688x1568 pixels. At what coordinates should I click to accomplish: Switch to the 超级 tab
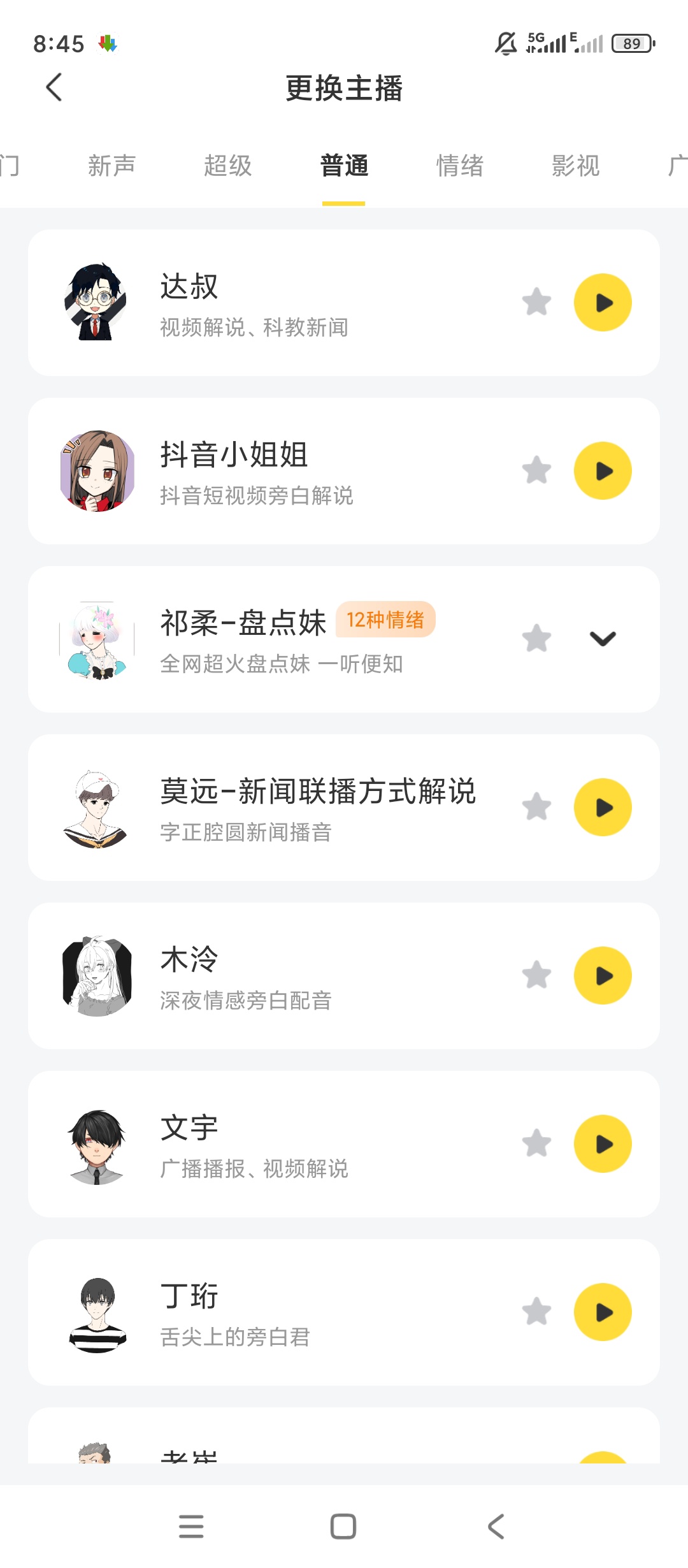pos(228,166)
